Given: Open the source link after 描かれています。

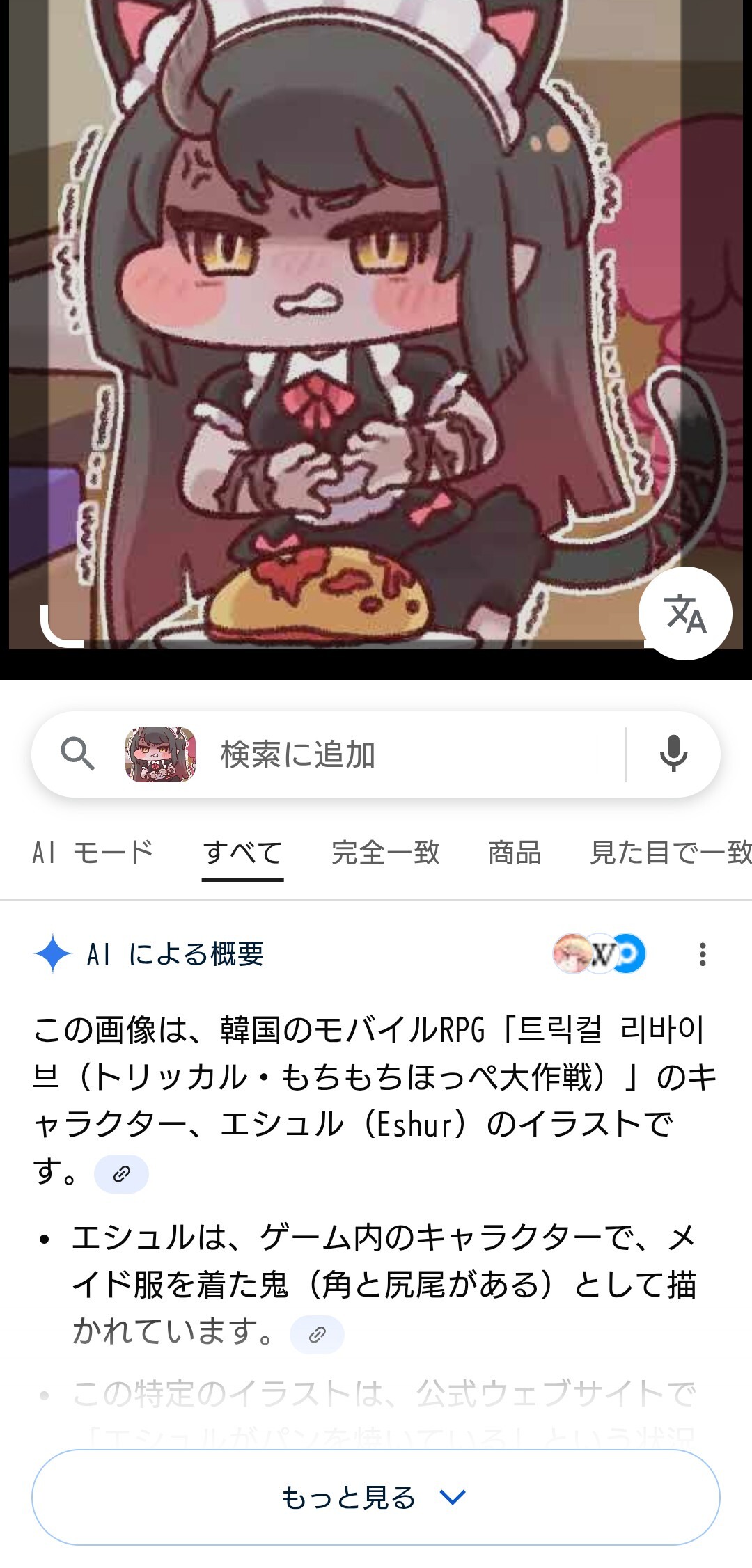Looking at the screenshot, I should (317, 1334).
